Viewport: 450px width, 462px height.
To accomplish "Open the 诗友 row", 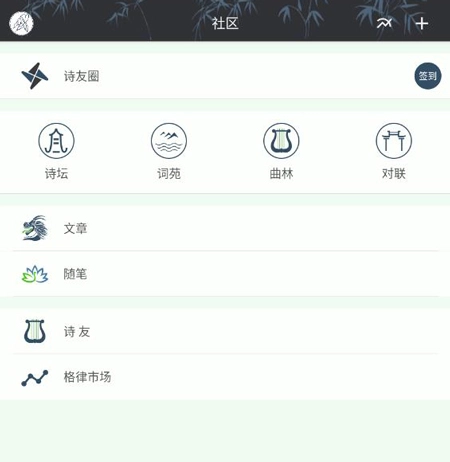I will (225, 331).
